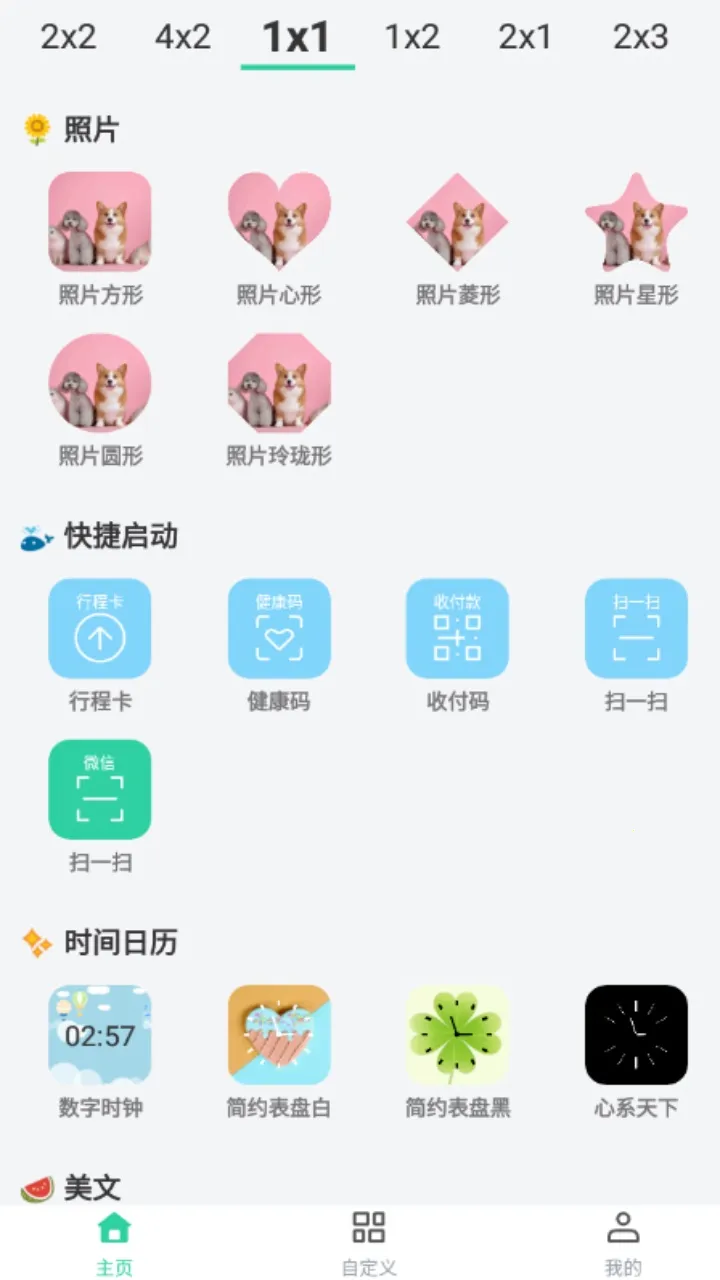Open the 简约表盘白 clock widget

[x=278, y=1035]
